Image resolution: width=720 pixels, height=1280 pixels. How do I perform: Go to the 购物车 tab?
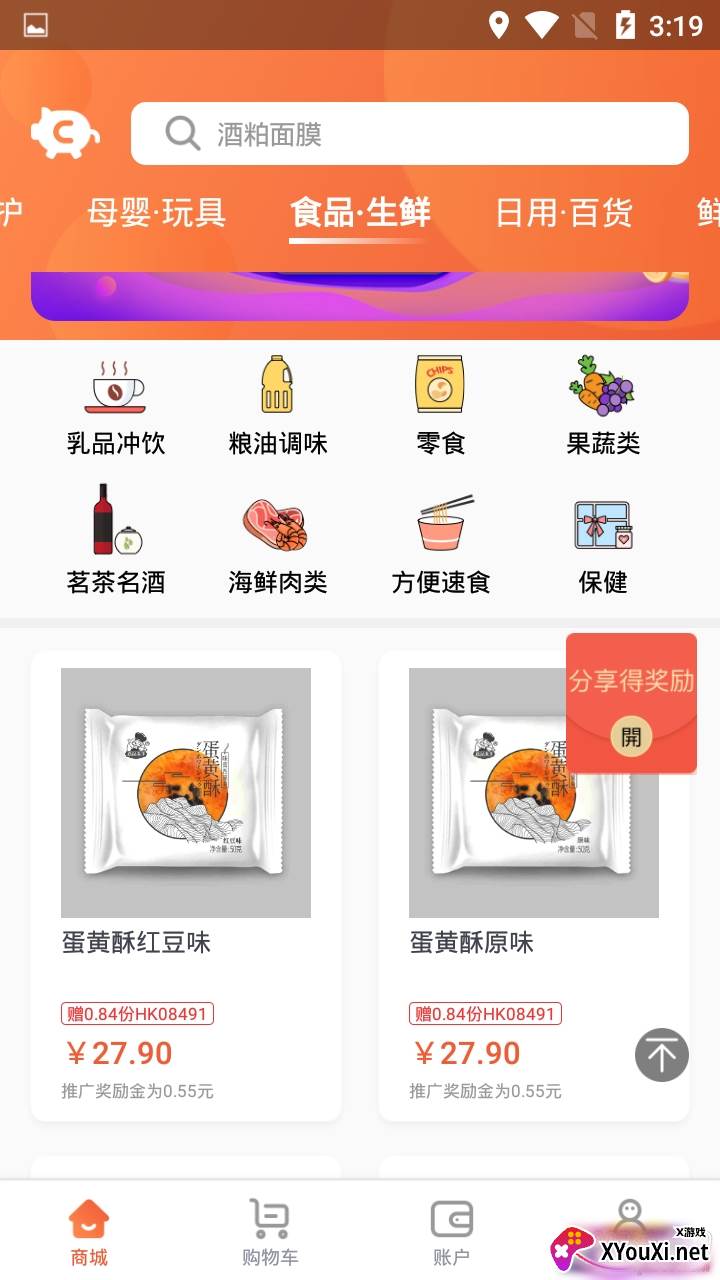(x=270, y=1231)
